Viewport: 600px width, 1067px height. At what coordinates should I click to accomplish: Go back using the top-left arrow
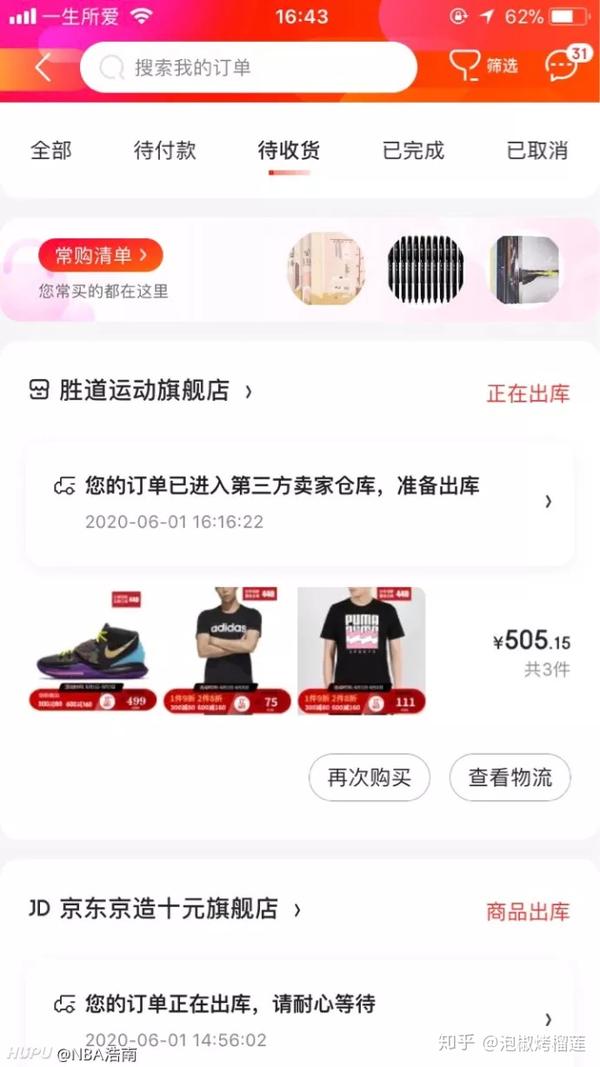point(42,68)
